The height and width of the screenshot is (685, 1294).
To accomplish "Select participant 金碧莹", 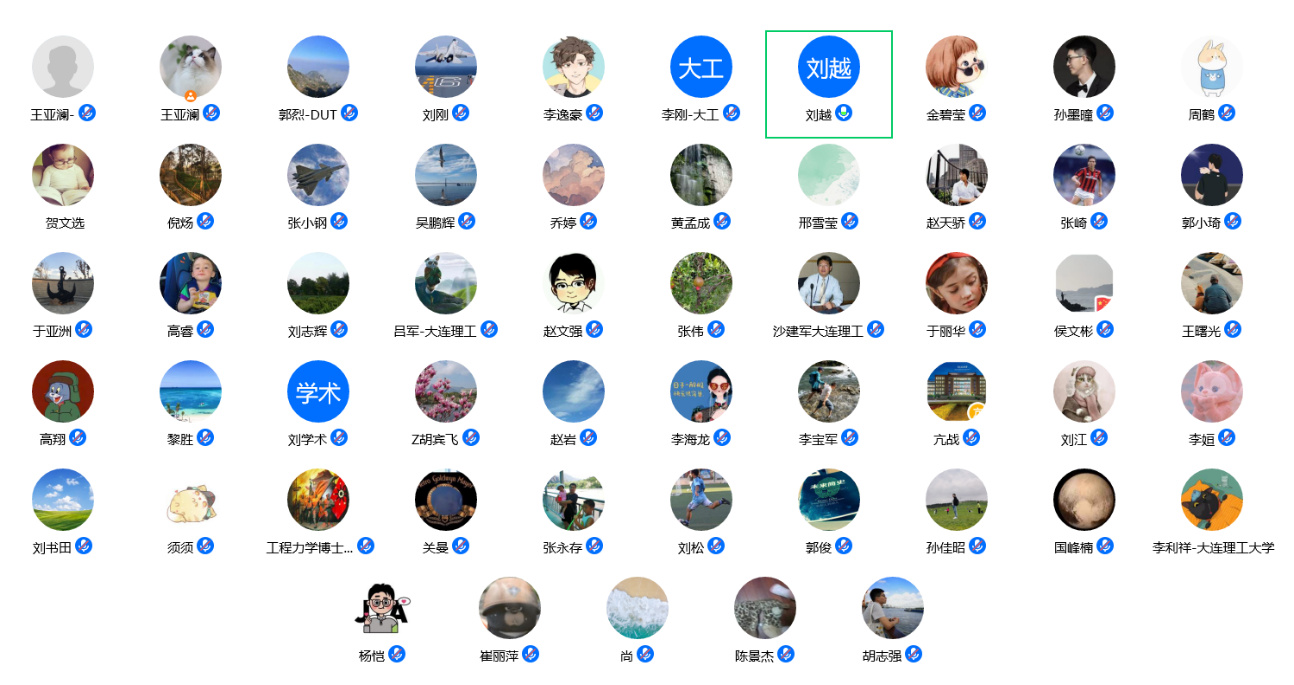I will 956,68.
